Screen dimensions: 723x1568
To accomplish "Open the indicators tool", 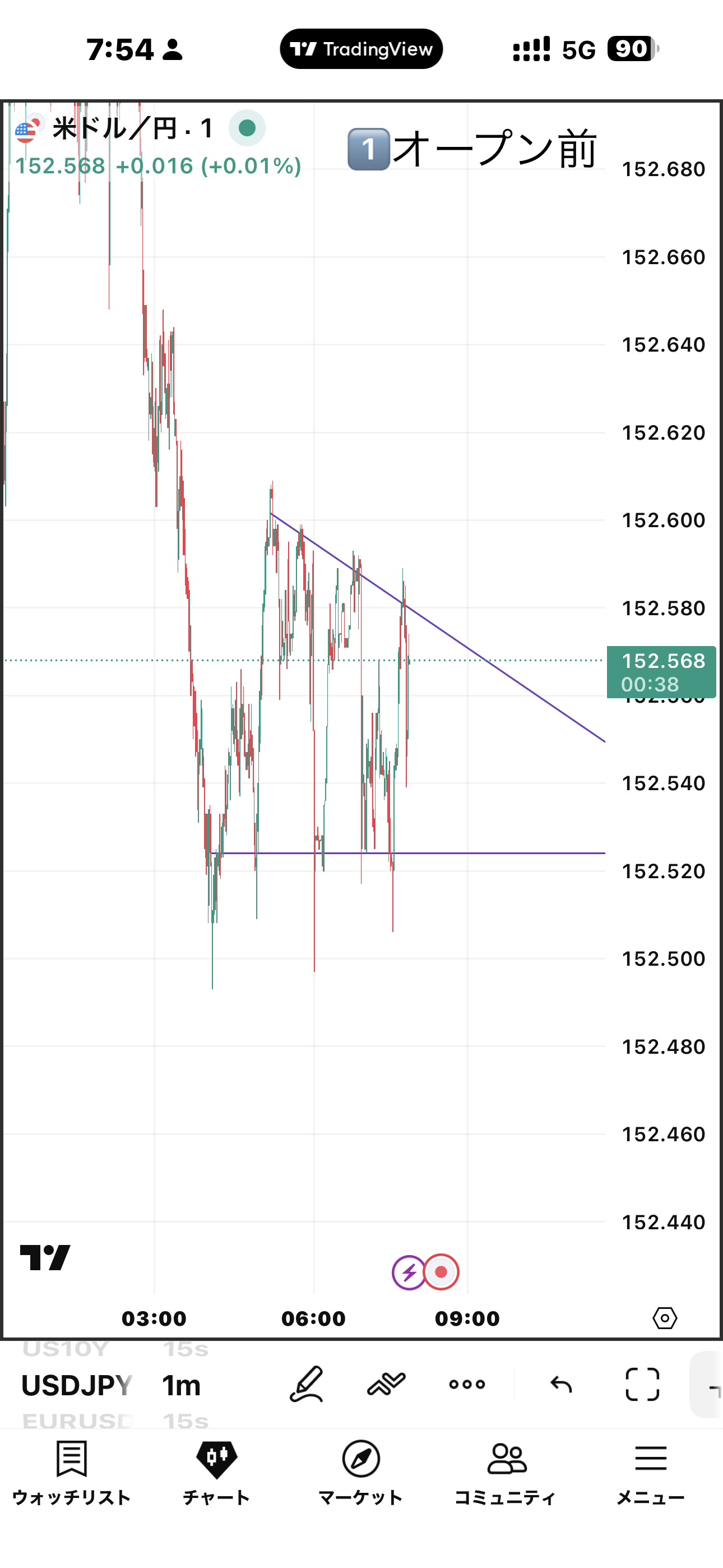I will click(x=387, y=1384).
